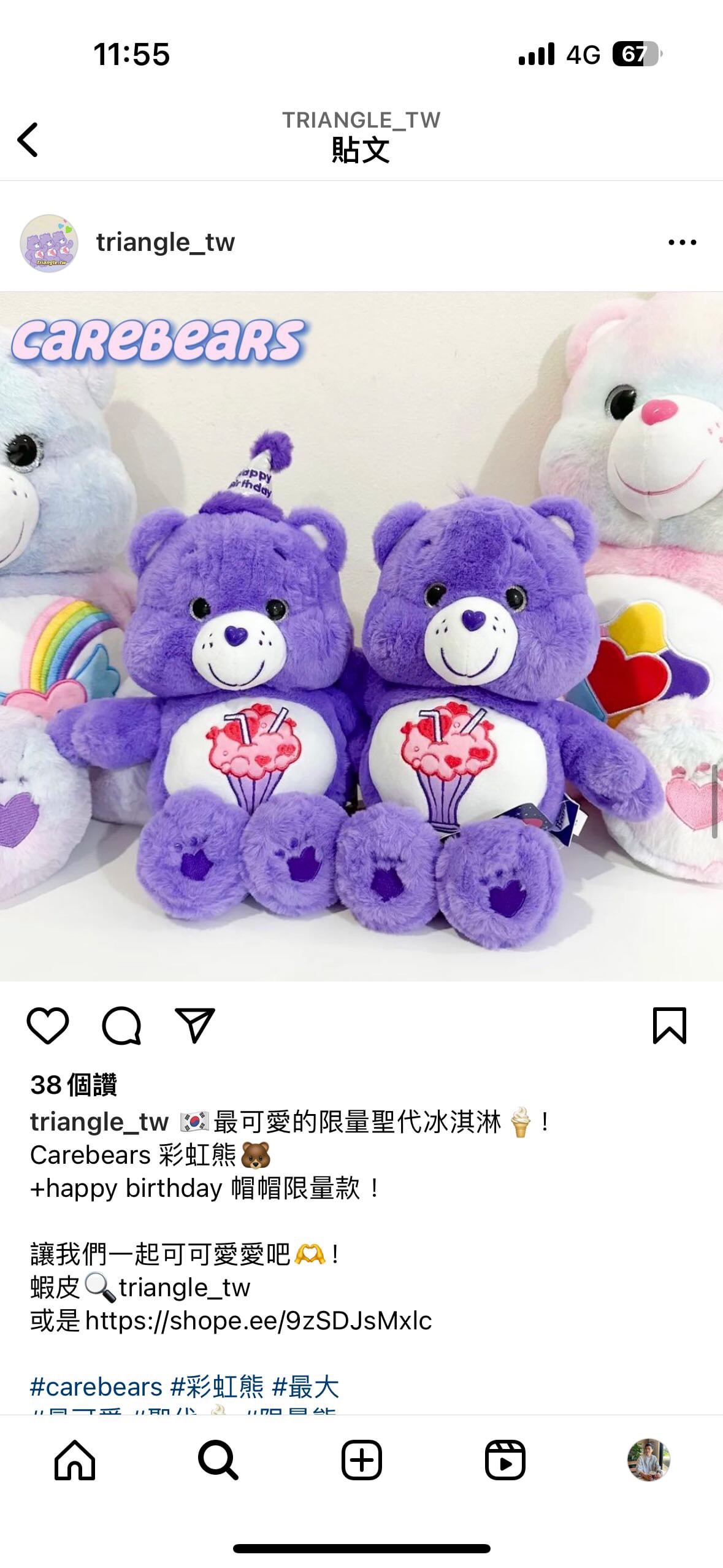This screenshot has height=1568, width=723.
Task: Switch to the Reels tab
Action: coord(505,1460)
